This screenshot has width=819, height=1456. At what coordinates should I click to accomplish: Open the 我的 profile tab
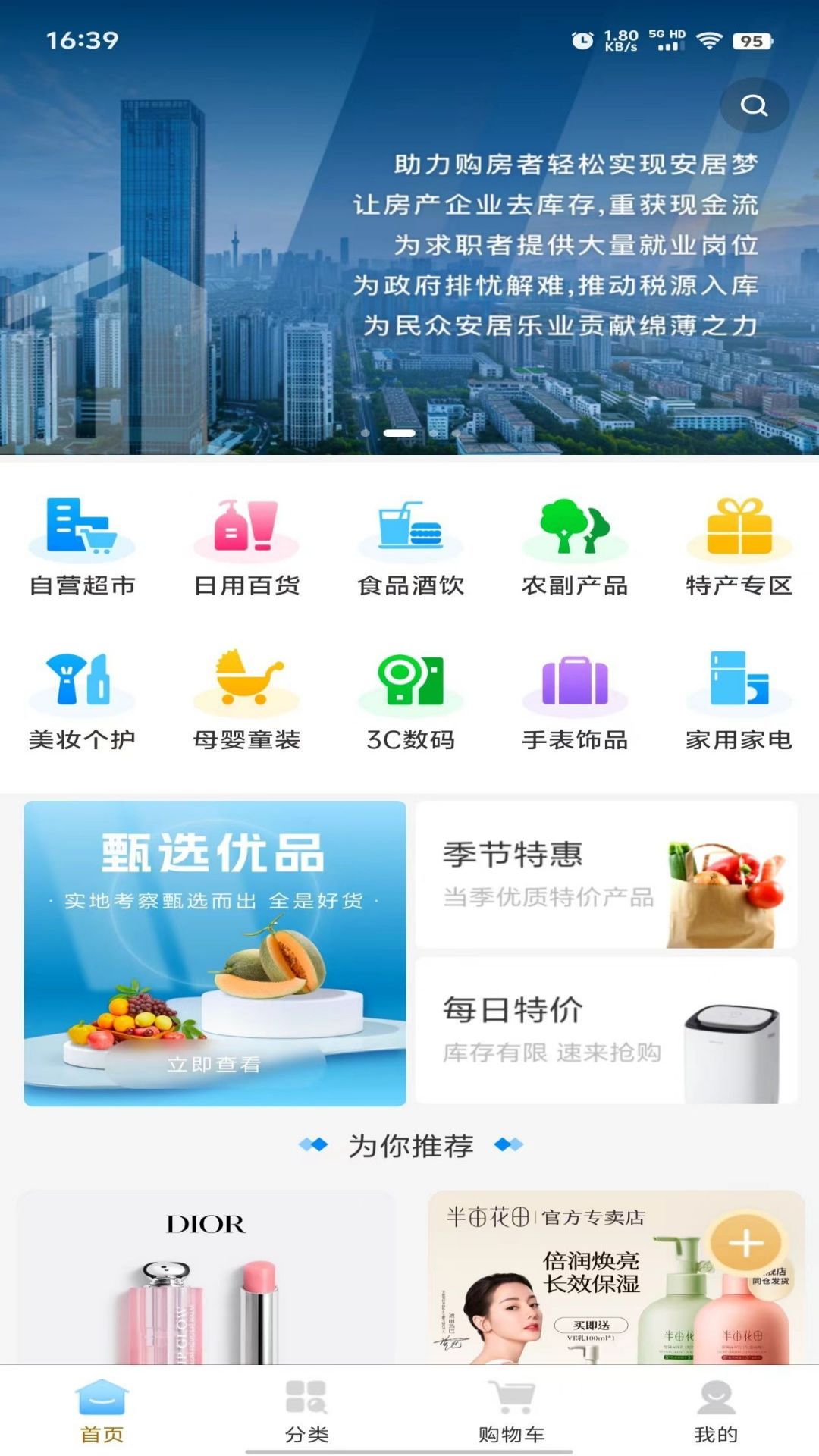(x=716, y=1410)
